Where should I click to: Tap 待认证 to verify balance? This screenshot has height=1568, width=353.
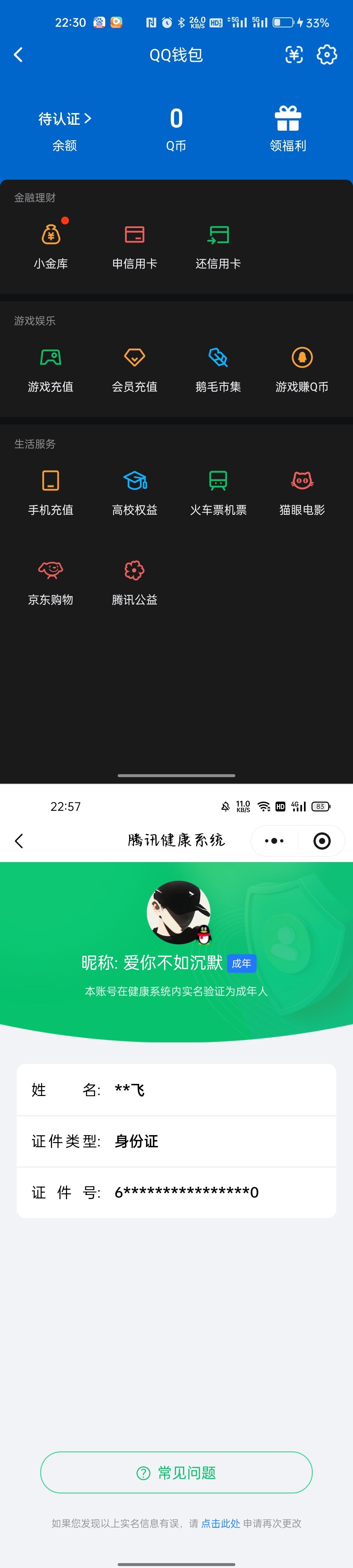click(x=64, y=119)
